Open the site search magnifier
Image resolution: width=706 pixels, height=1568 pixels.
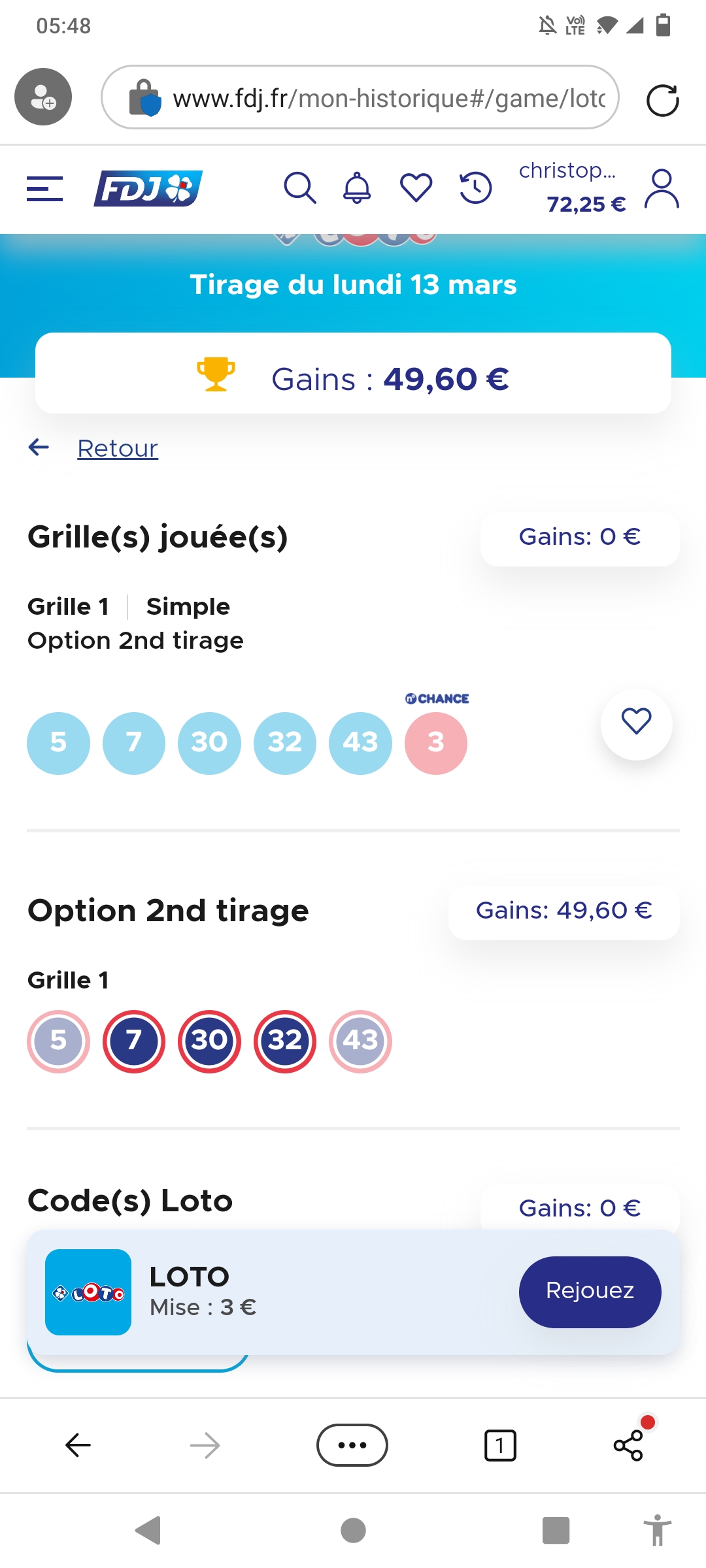click(300, 188)
